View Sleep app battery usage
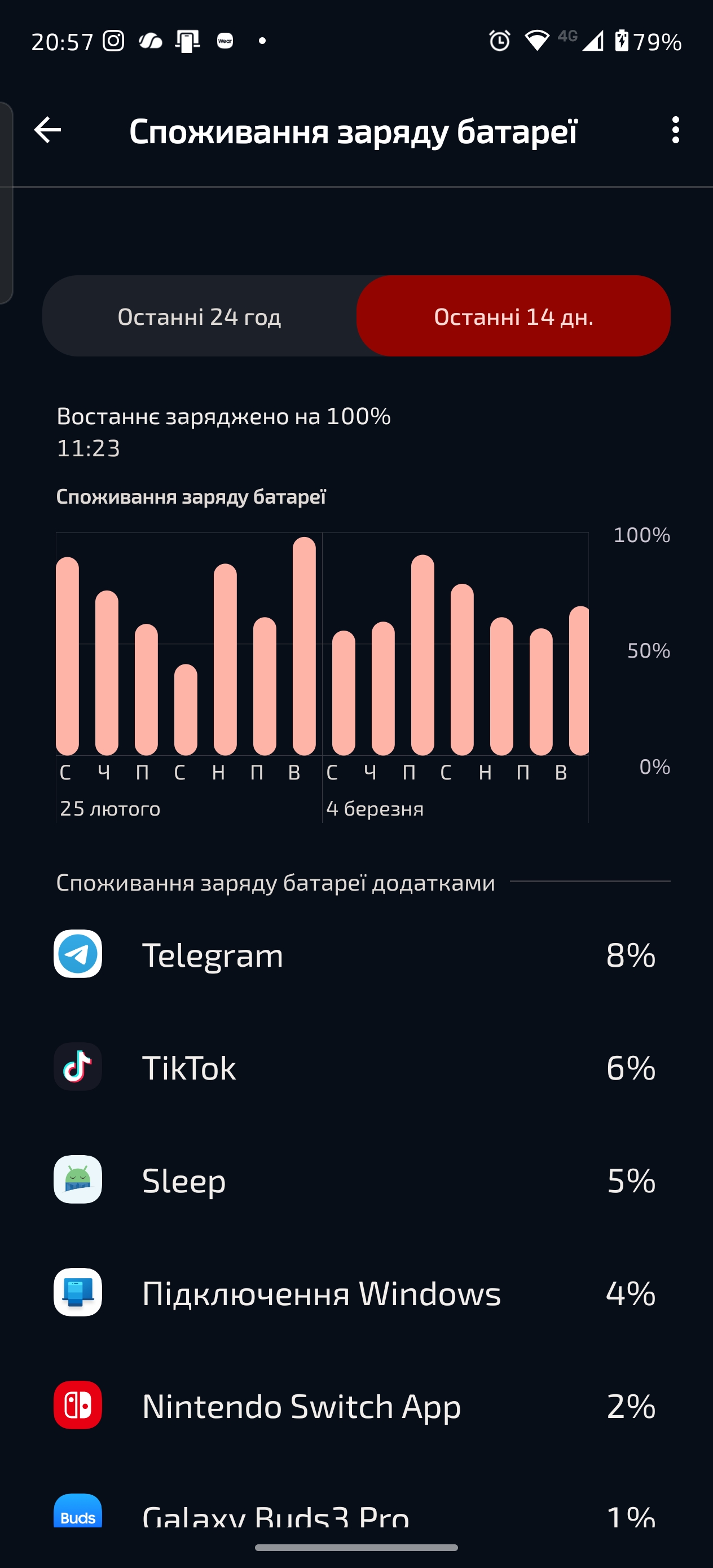The image size is (713, 1568). [356, 1179]
